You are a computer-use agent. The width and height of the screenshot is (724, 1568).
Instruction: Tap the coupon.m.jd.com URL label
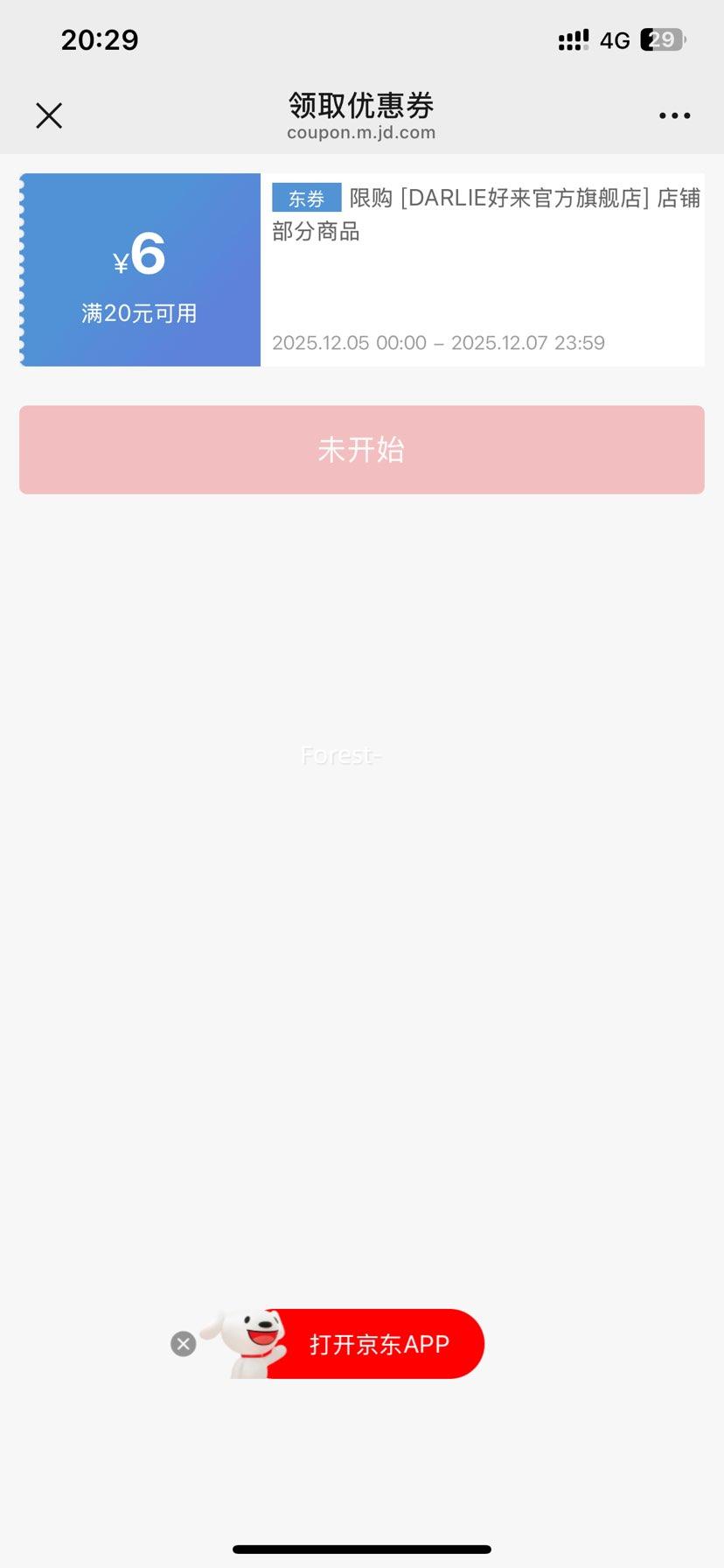coord(361,132)
